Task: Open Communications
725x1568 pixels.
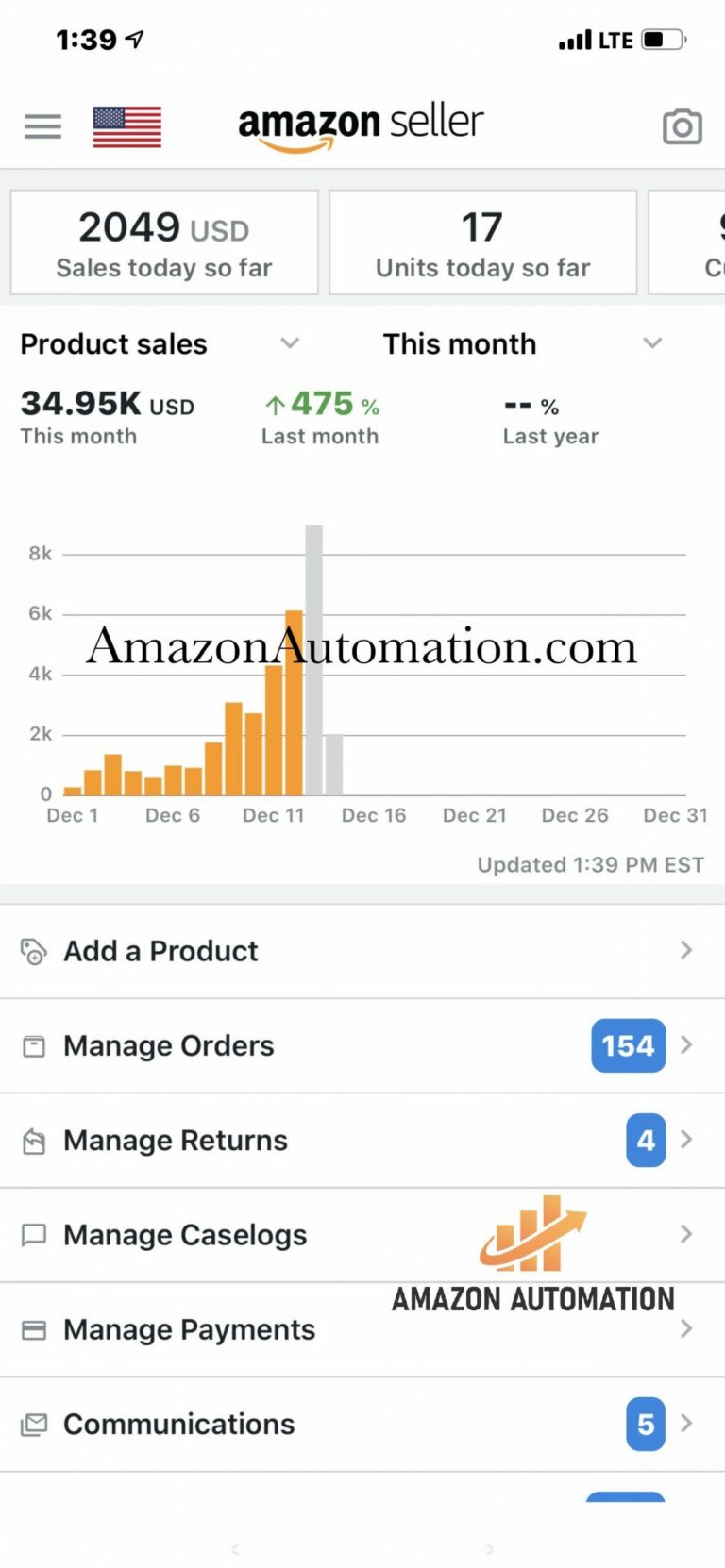Action: coord(179,1424)
